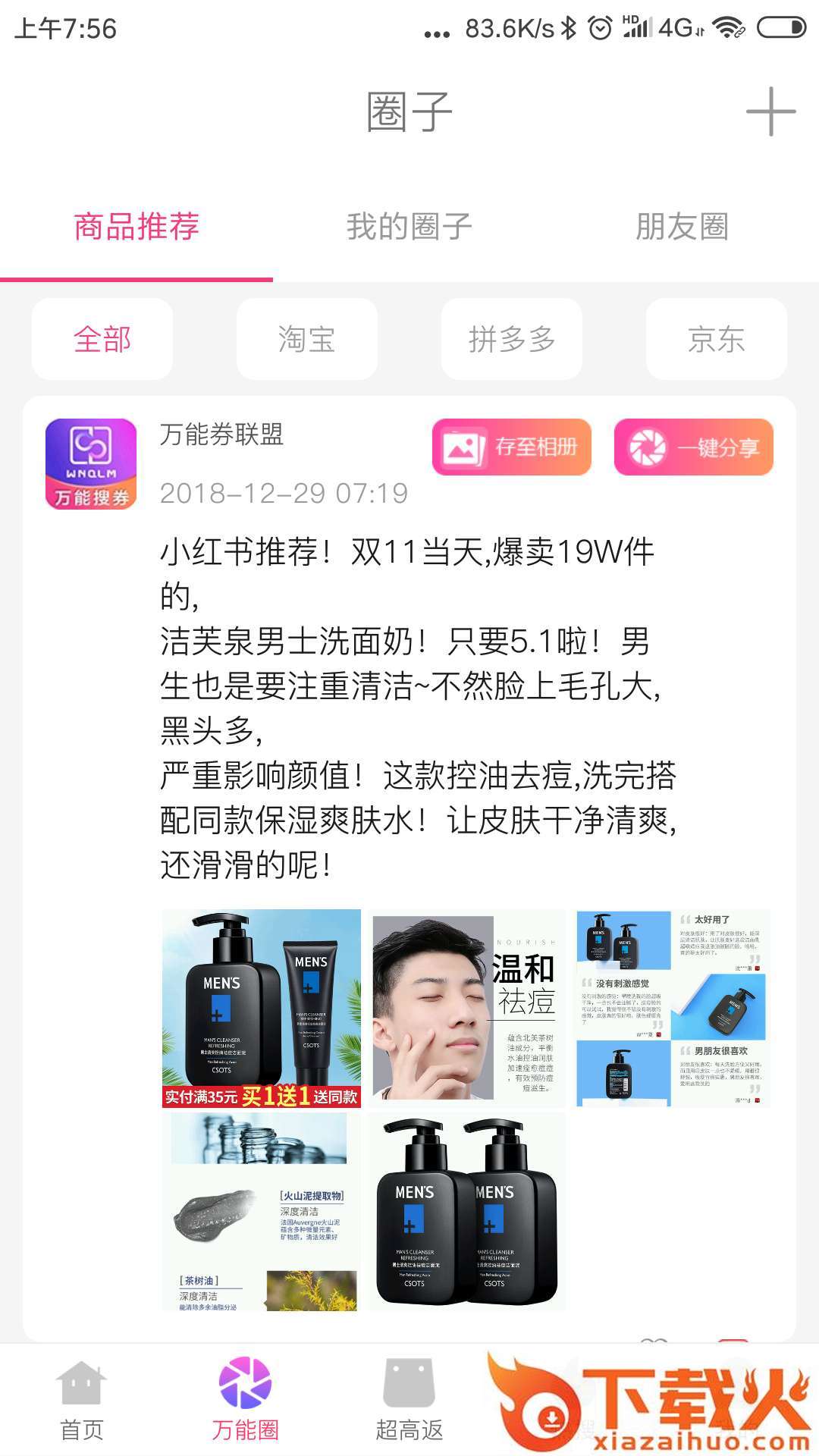Open the 万能券联盟 avatar icon
The width and height of the screenshot is (819, 1456).
click(91, 463)
